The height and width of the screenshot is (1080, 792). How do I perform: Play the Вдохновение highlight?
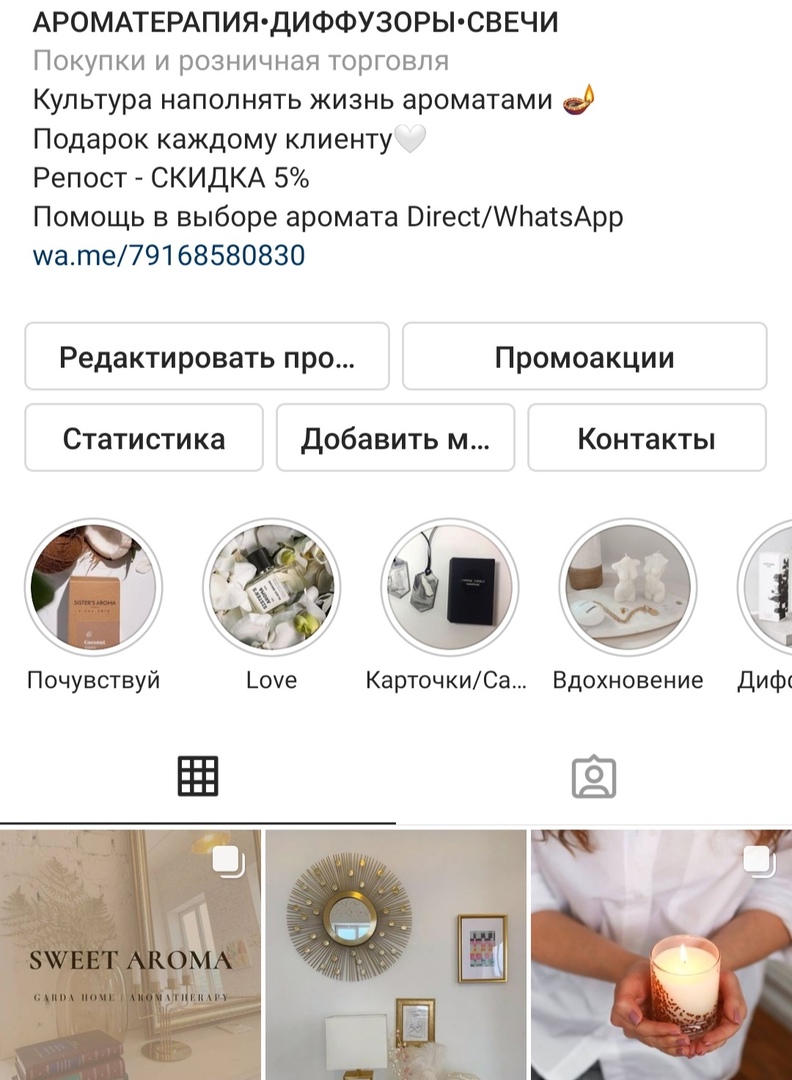[x=628, y=587]
